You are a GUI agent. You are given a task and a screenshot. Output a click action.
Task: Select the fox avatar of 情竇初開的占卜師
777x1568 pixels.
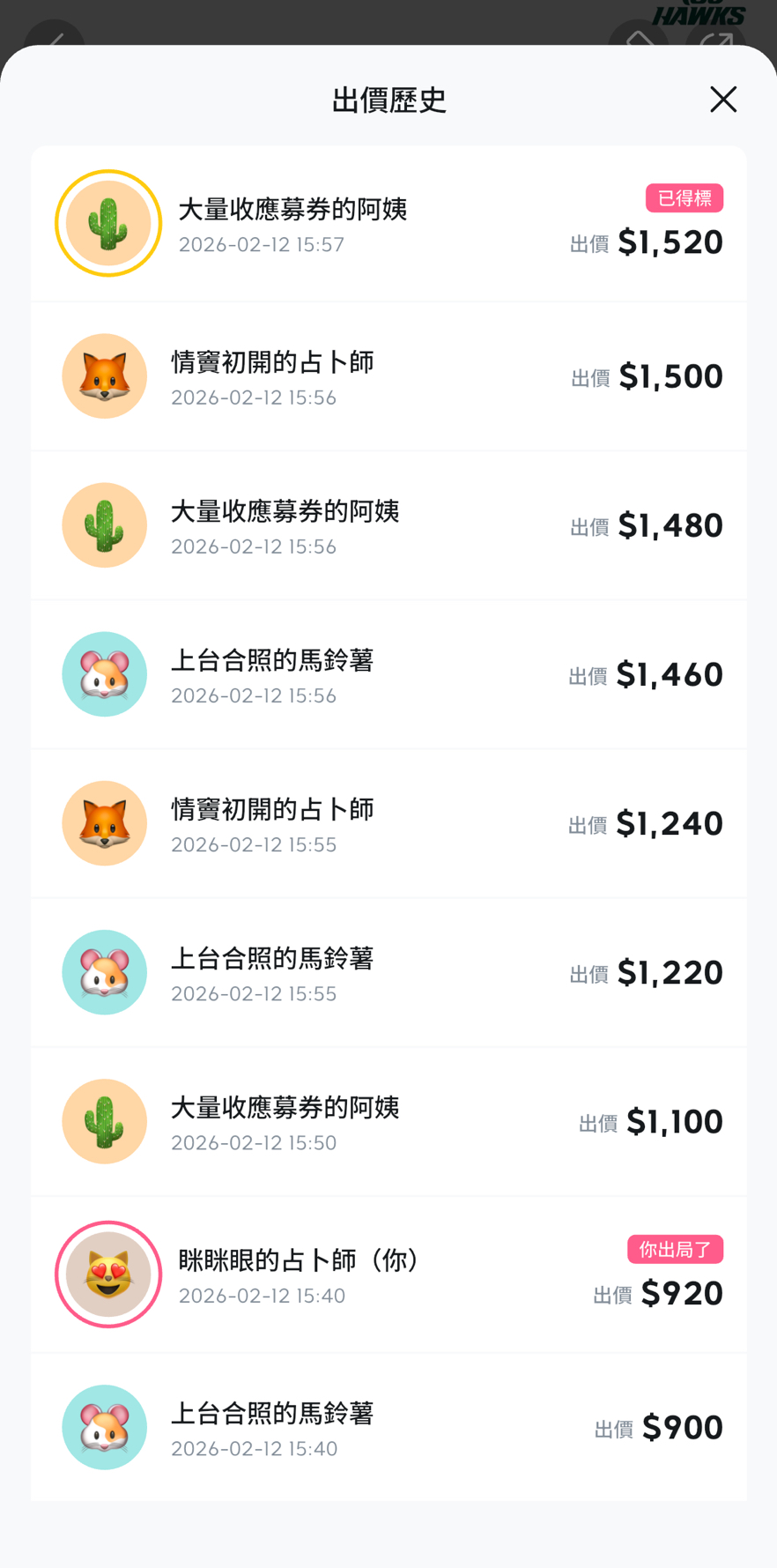click(104, 375)
